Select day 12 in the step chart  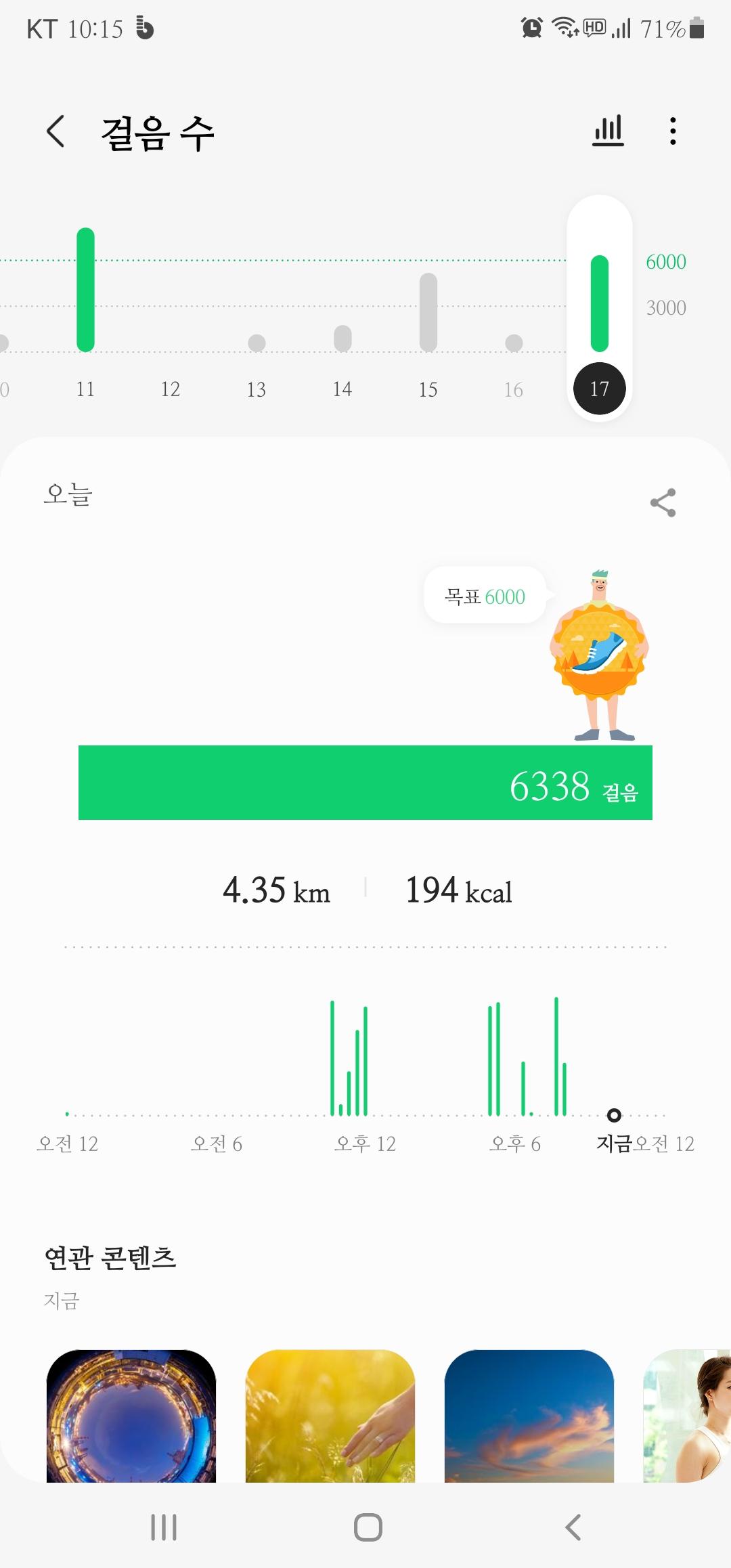171,389
